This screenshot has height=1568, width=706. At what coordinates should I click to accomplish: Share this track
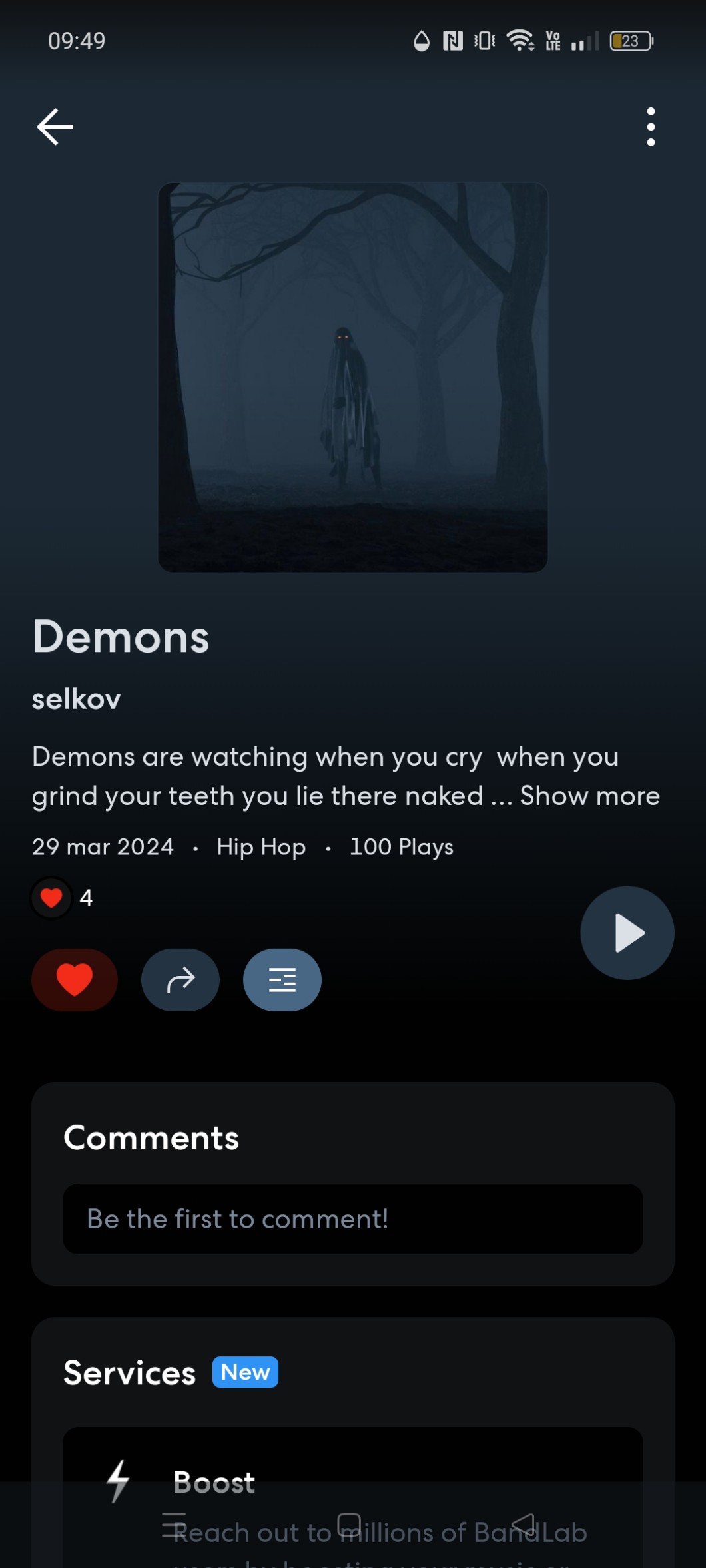[180, 979]
